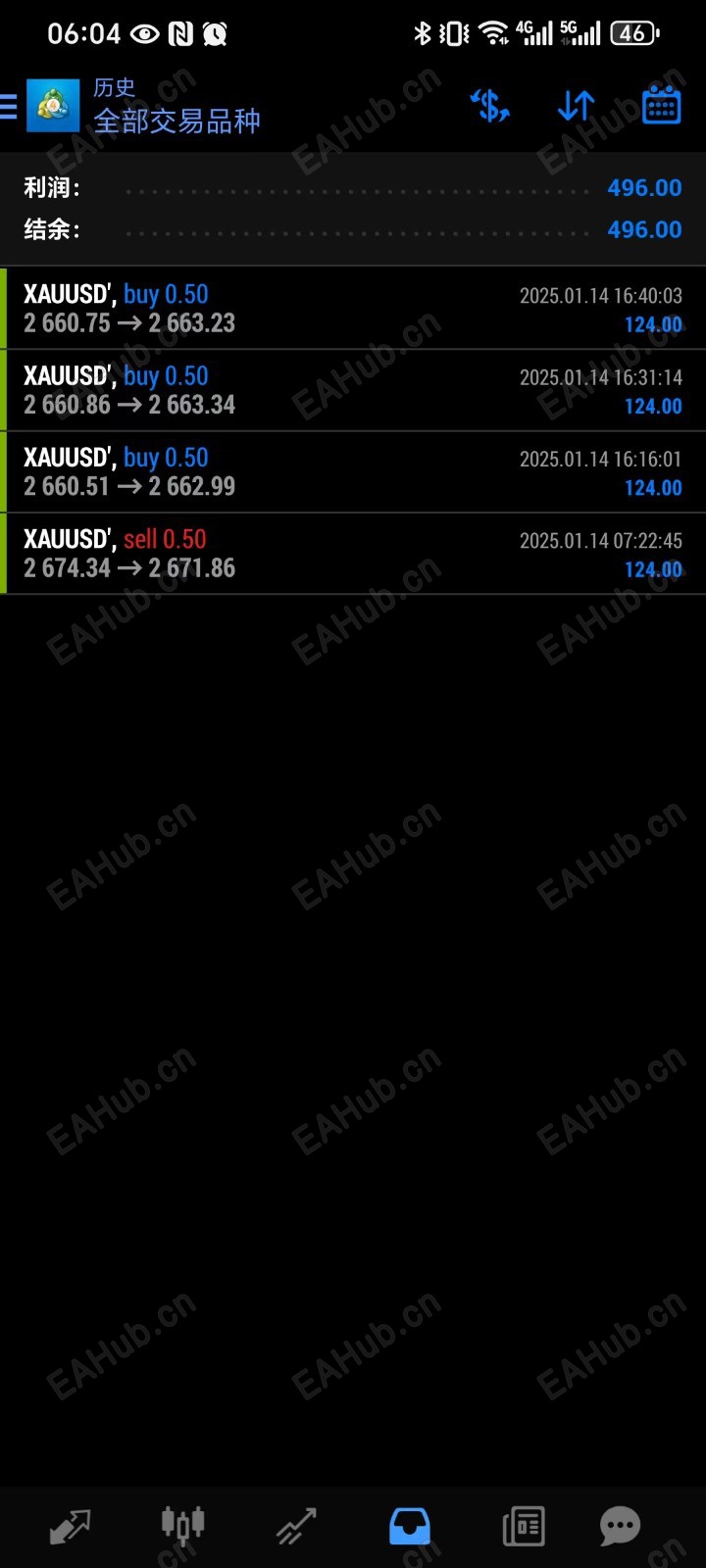The width and height of the screenshot is (706, 1568).
Task: Select the history inbox tab
Action: click(x=410, y=1526)
